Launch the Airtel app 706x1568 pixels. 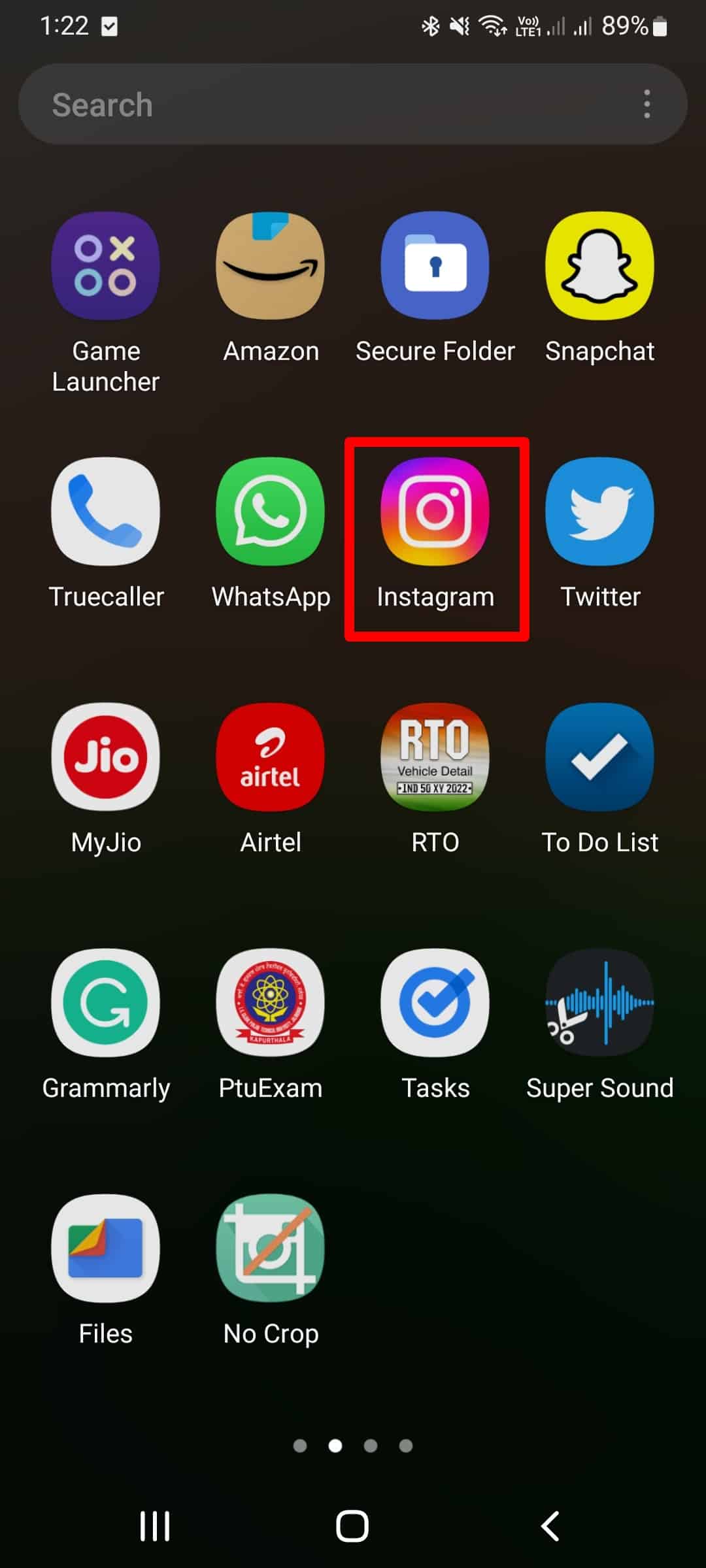click(x=271, y=757)
